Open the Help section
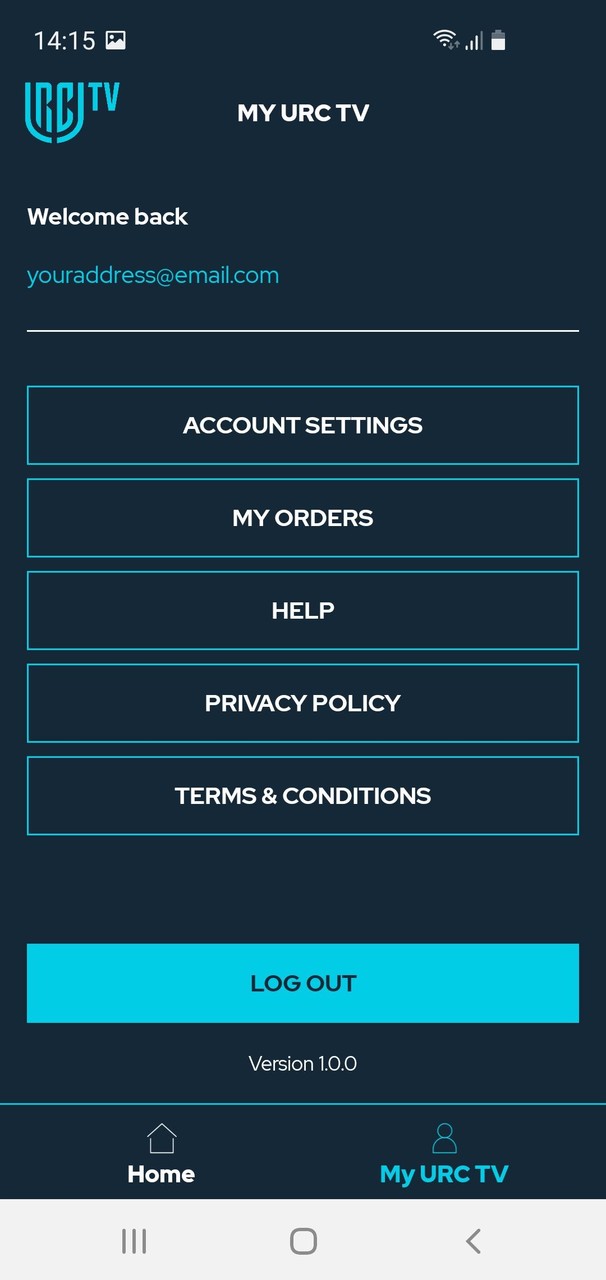Image resolution: width=606 pixels, height=1280 pixels. 302,610
